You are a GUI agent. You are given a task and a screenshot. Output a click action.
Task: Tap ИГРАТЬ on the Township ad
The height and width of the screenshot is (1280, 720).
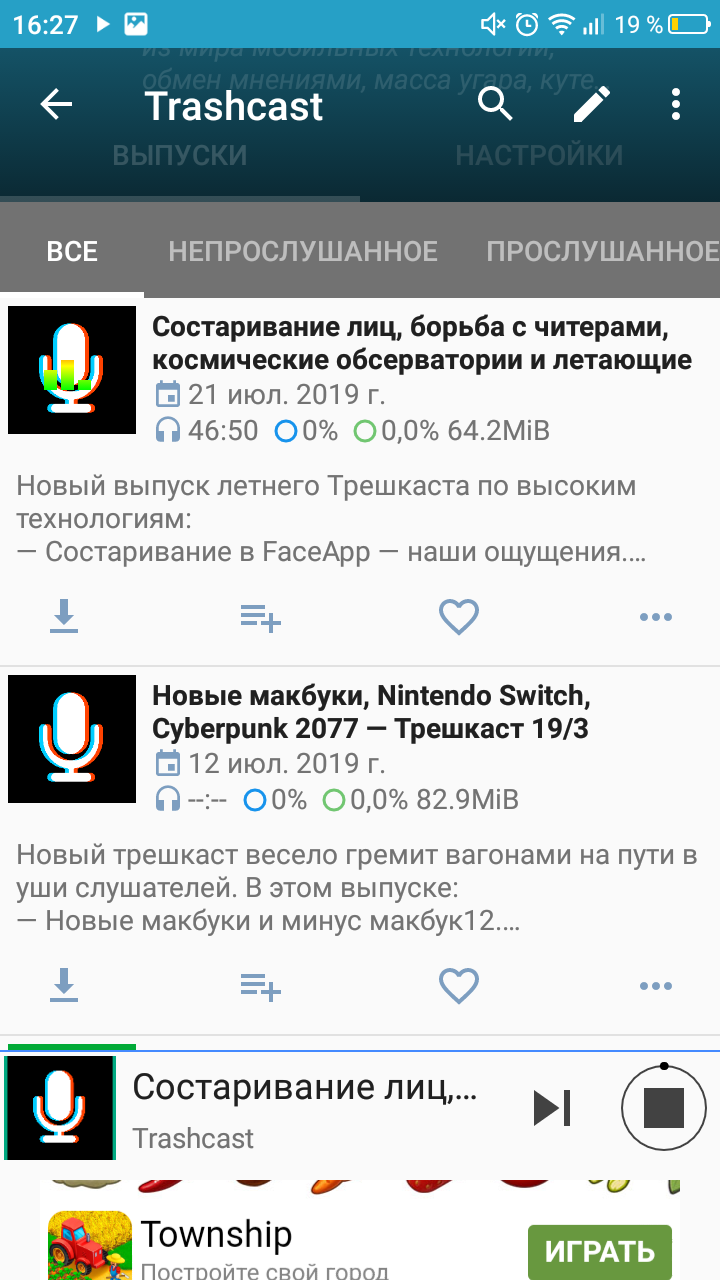pyautogui.click(x=599, y=1250)
